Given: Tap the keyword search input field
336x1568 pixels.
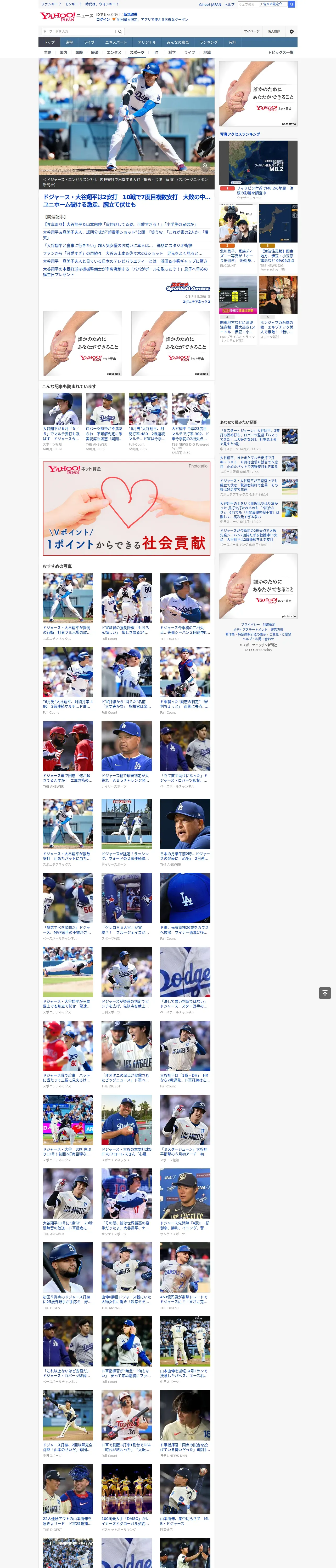Looking at the screenshot, I should [79, 32].
